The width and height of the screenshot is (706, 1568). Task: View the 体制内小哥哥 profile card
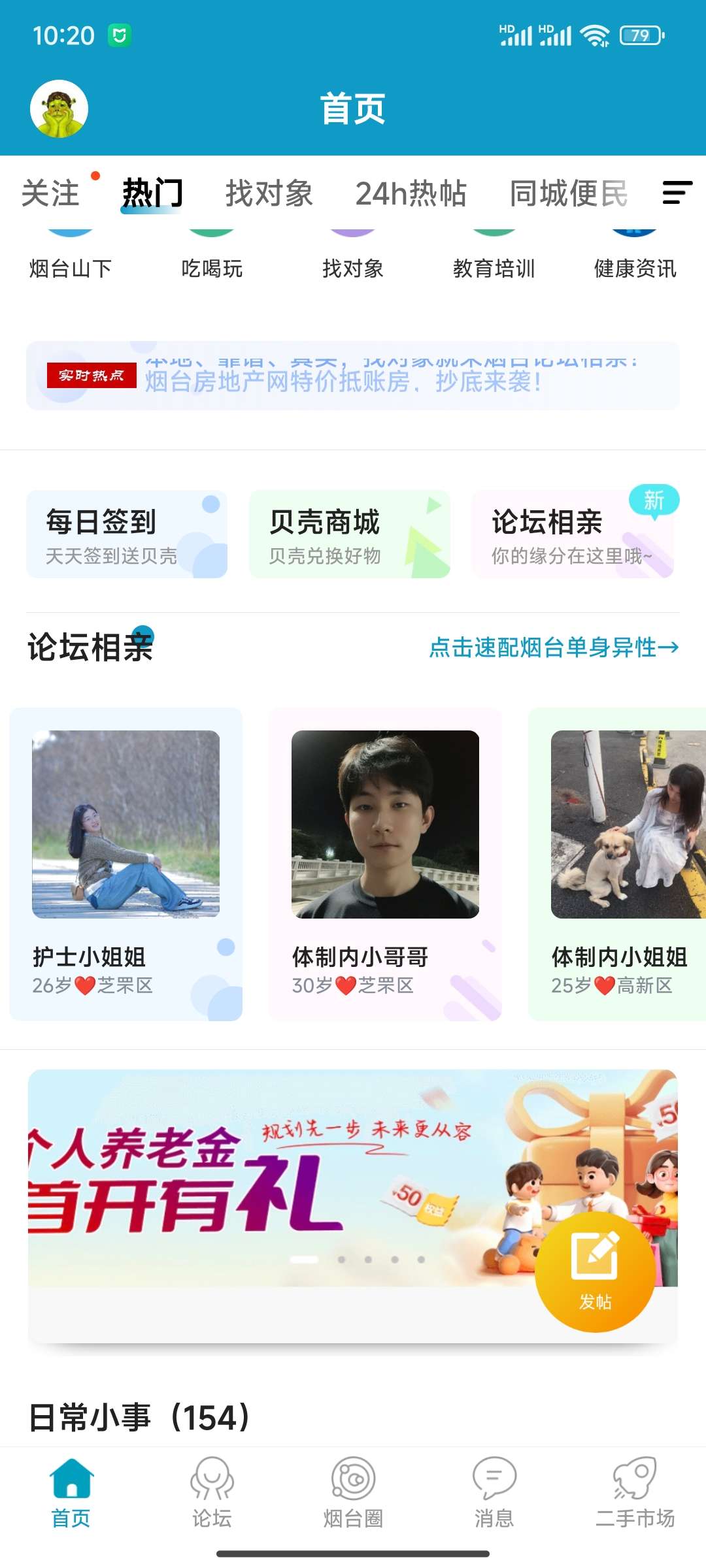coord(385,864)
